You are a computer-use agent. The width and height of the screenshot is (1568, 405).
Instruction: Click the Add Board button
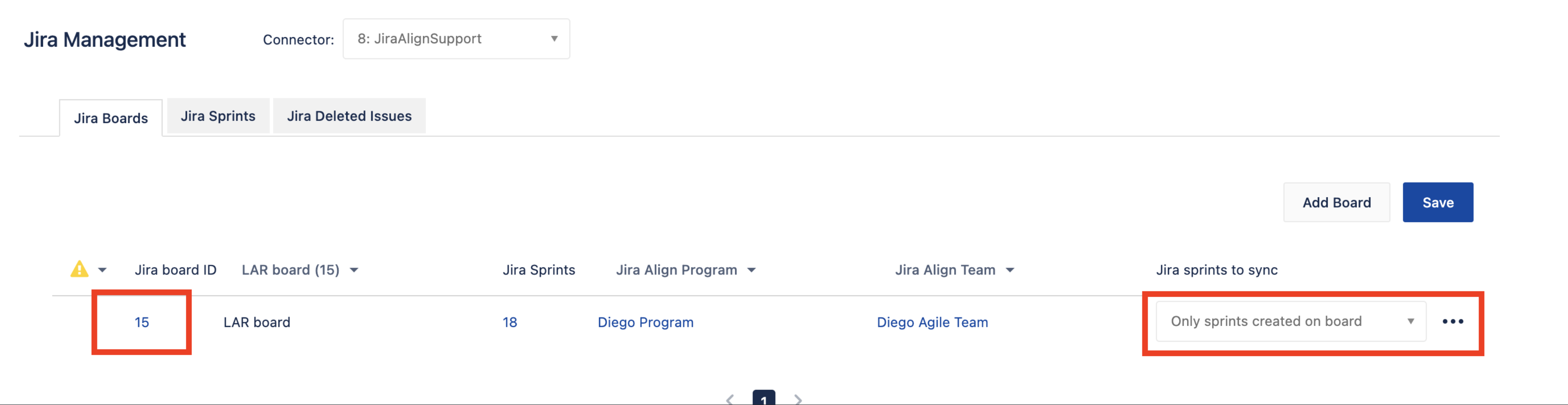point(1336,202)
